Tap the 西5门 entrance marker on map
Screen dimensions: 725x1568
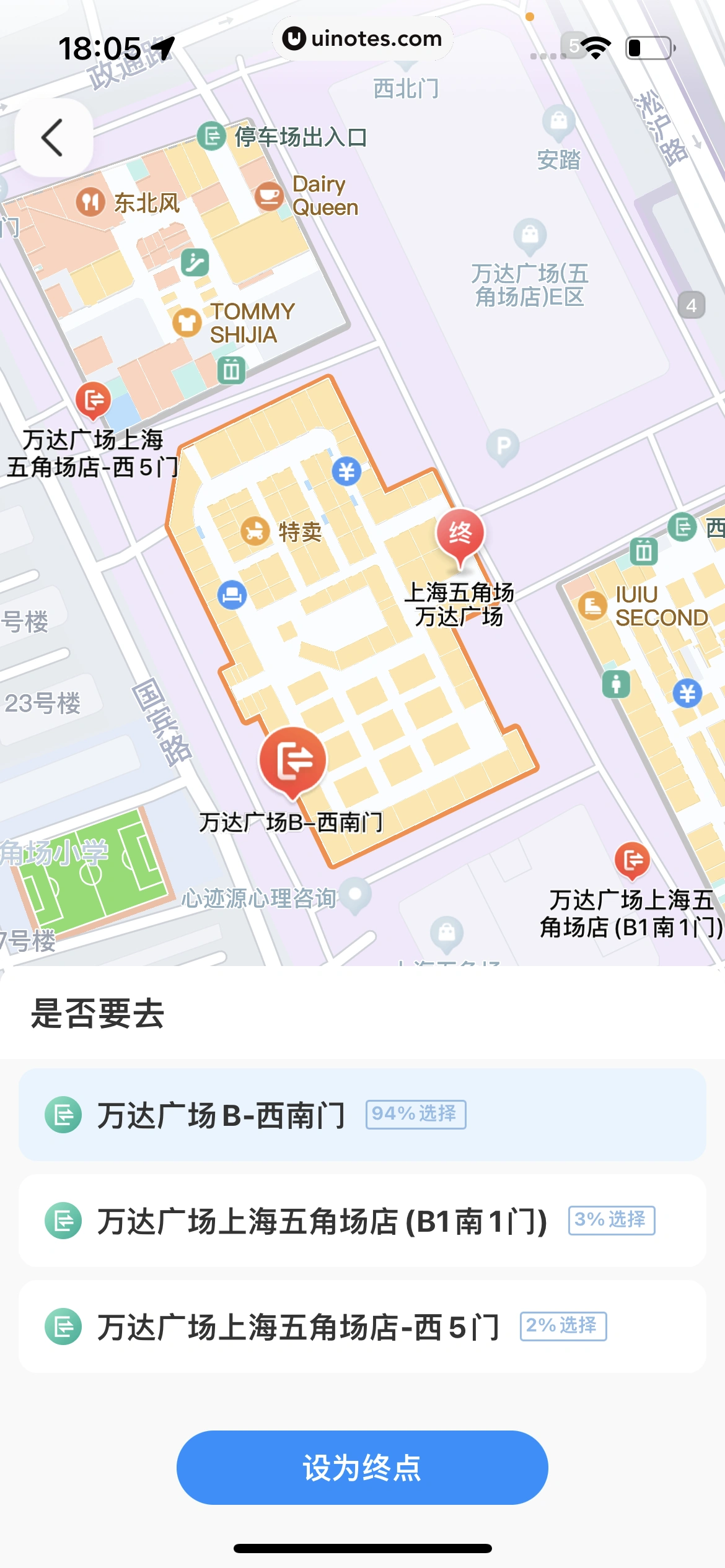tap(94, 400)
